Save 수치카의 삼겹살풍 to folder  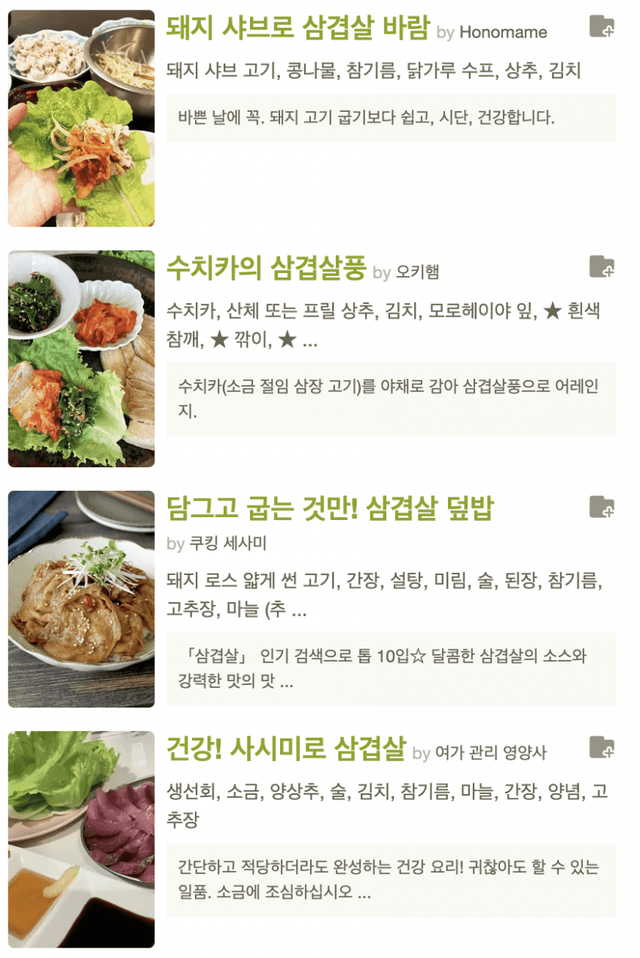point(601,267)
